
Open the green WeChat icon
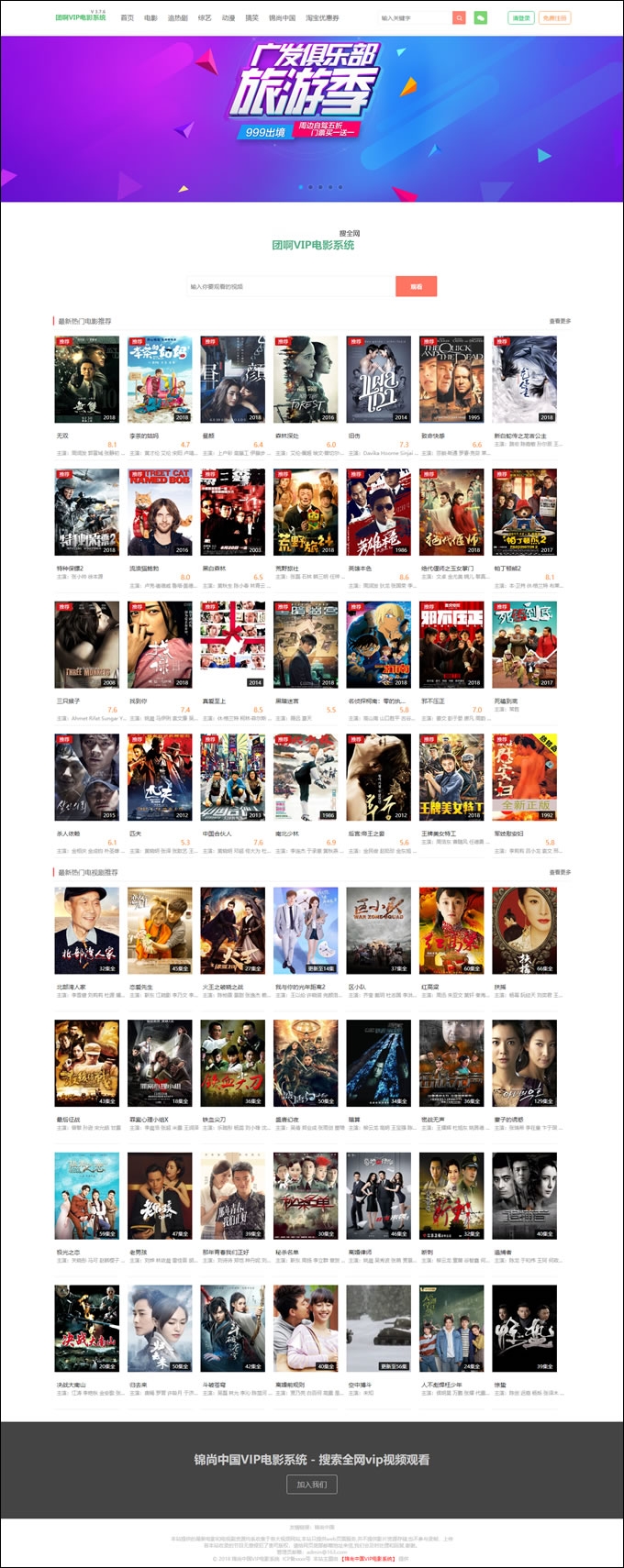(480, 17)
